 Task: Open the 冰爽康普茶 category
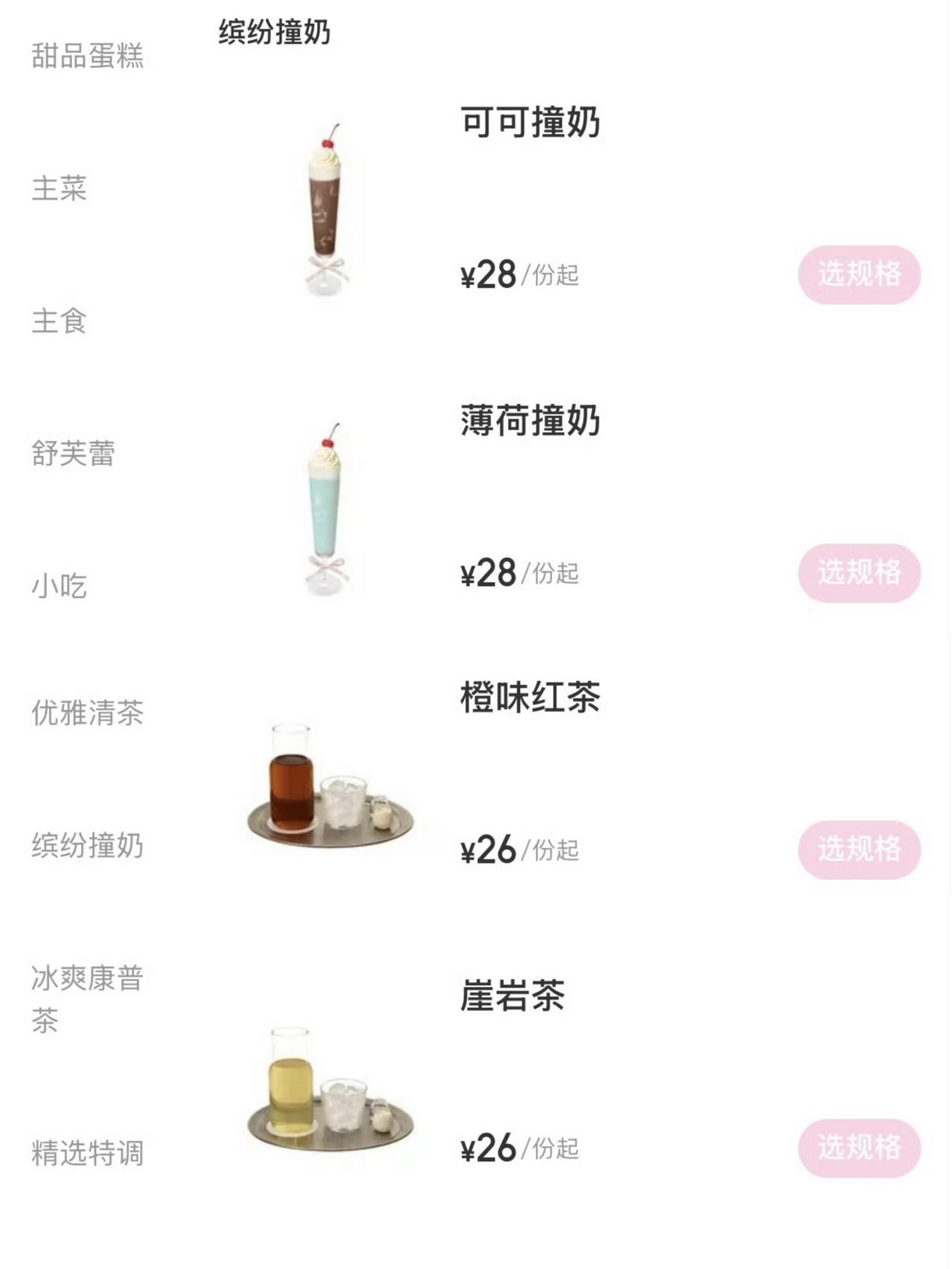(x=88, y=999)
